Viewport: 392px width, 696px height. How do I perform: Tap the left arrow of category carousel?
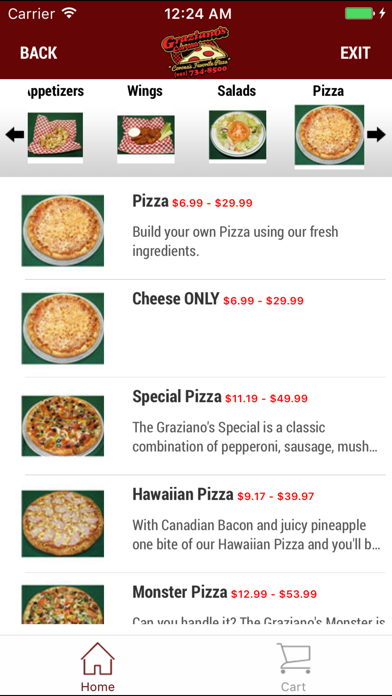(x=15, y=135)
